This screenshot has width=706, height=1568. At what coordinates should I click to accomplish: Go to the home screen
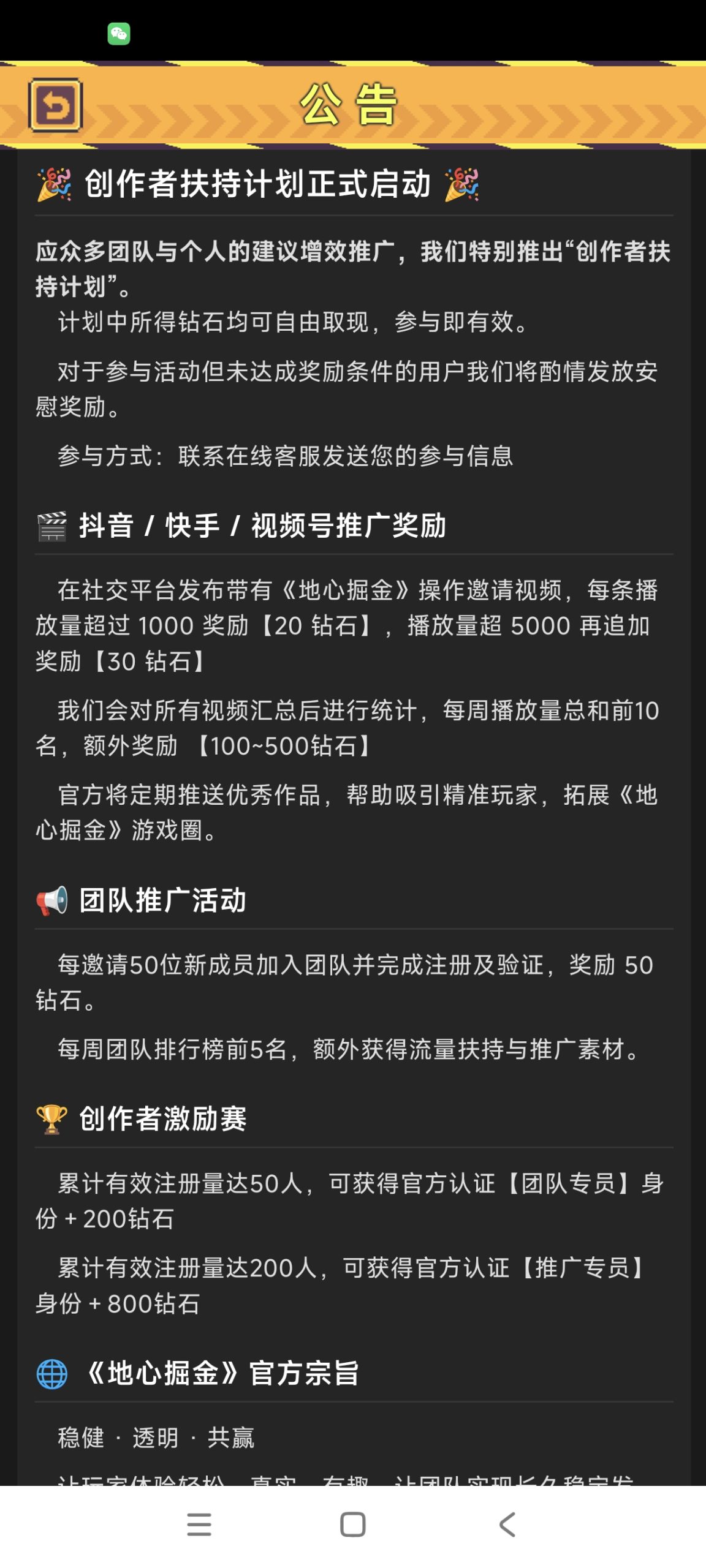tap(352, 1525)
